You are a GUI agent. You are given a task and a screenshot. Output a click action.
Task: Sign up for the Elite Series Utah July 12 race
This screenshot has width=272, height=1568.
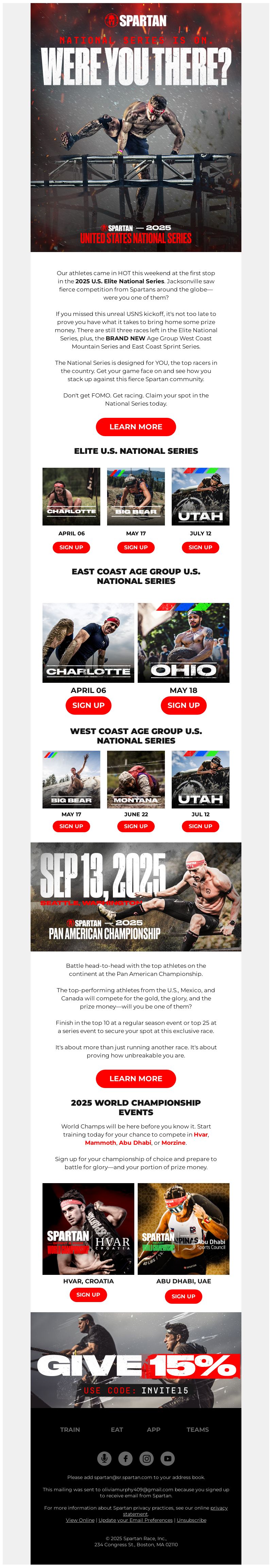coord(200,547)
